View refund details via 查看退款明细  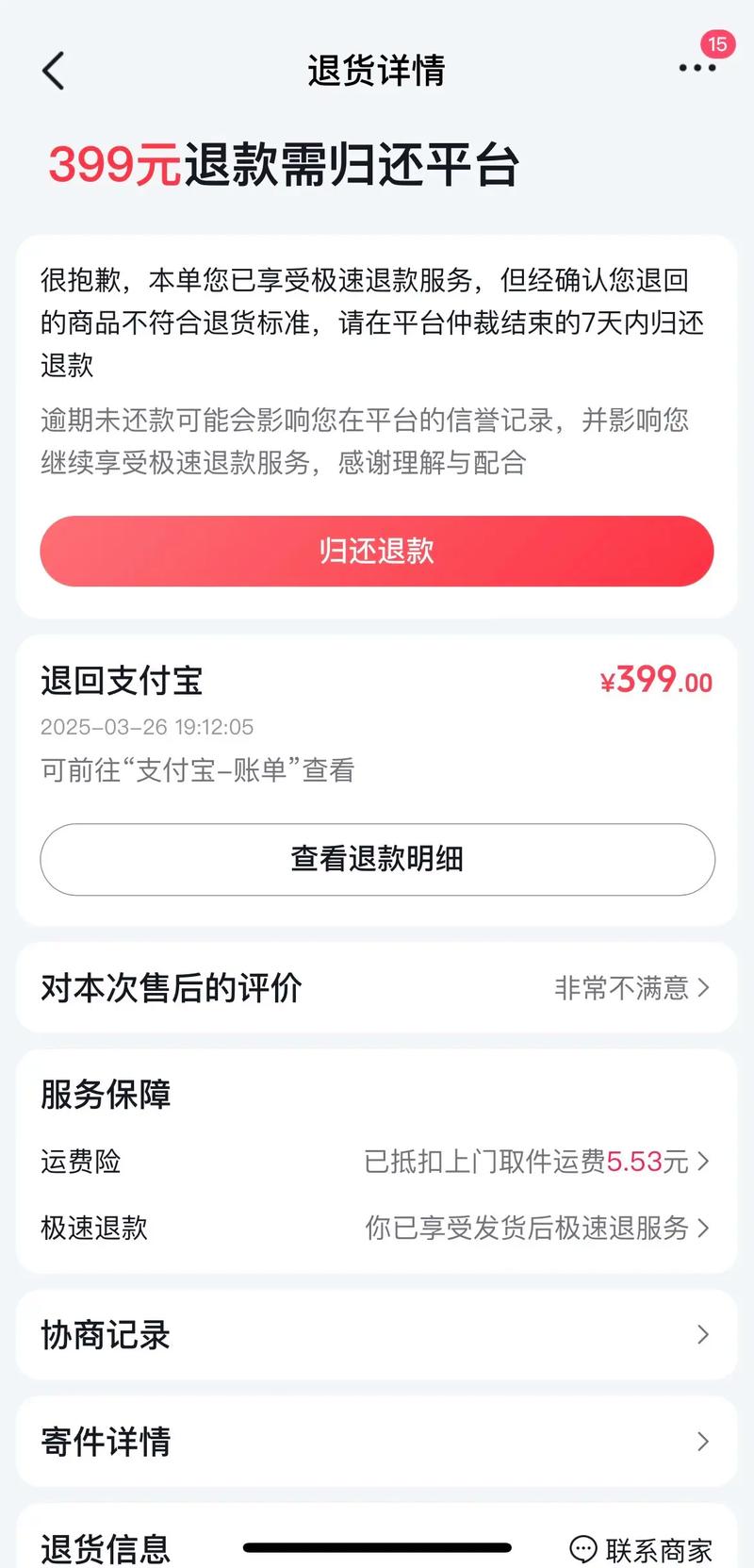pyautogui.click(x=377, y=859)
